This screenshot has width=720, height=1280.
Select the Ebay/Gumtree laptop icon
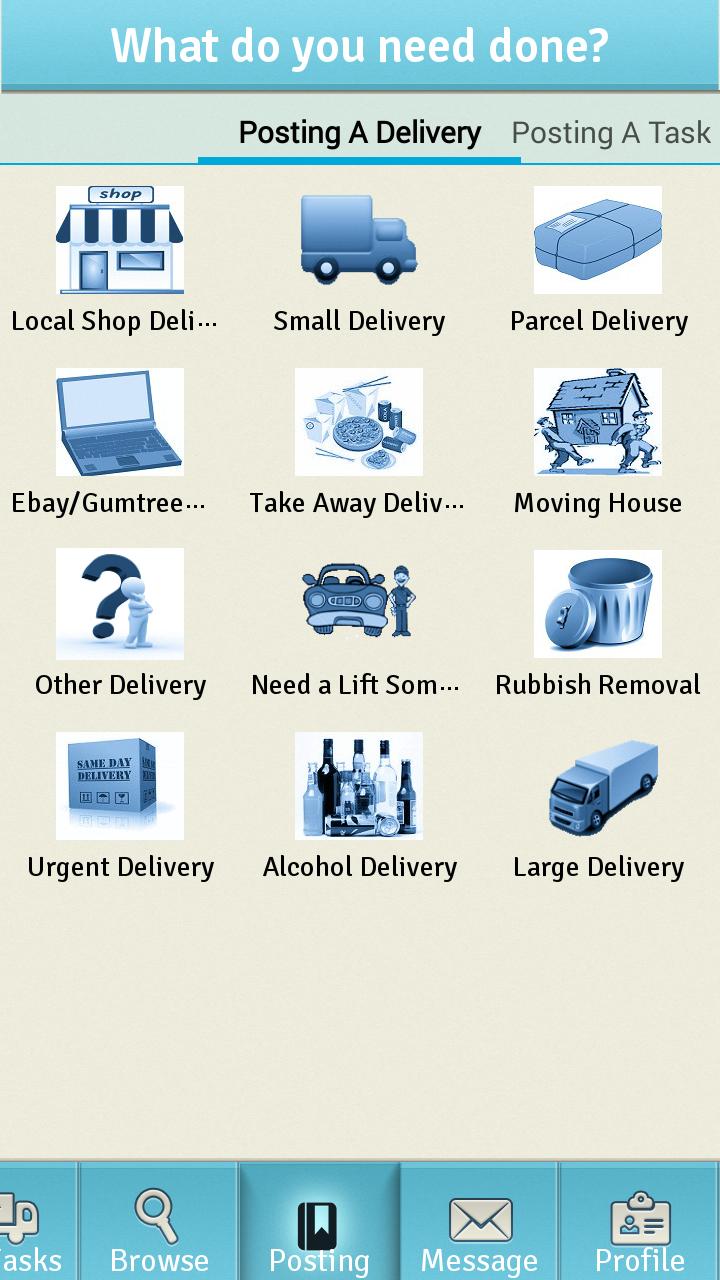point(120,422)
